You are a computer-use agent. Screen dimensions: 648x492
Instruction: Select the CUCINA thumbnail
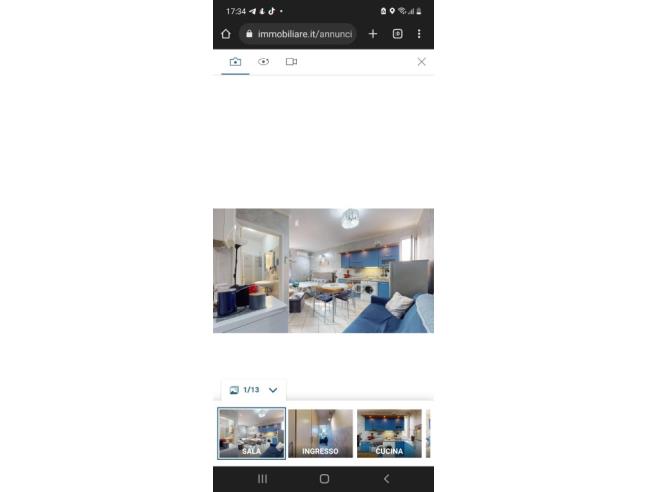389,433
